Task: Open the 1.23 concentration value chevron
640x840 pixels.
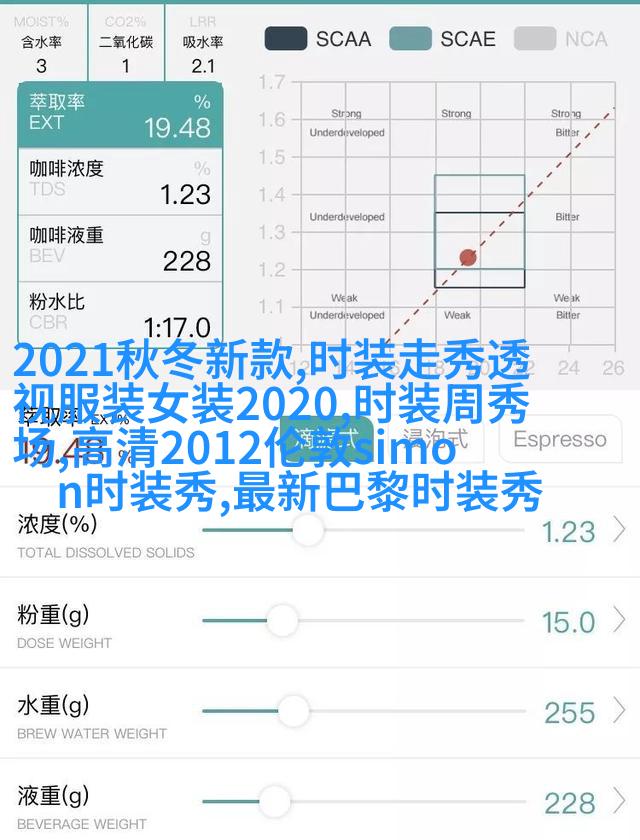Action: click(620, 531)
